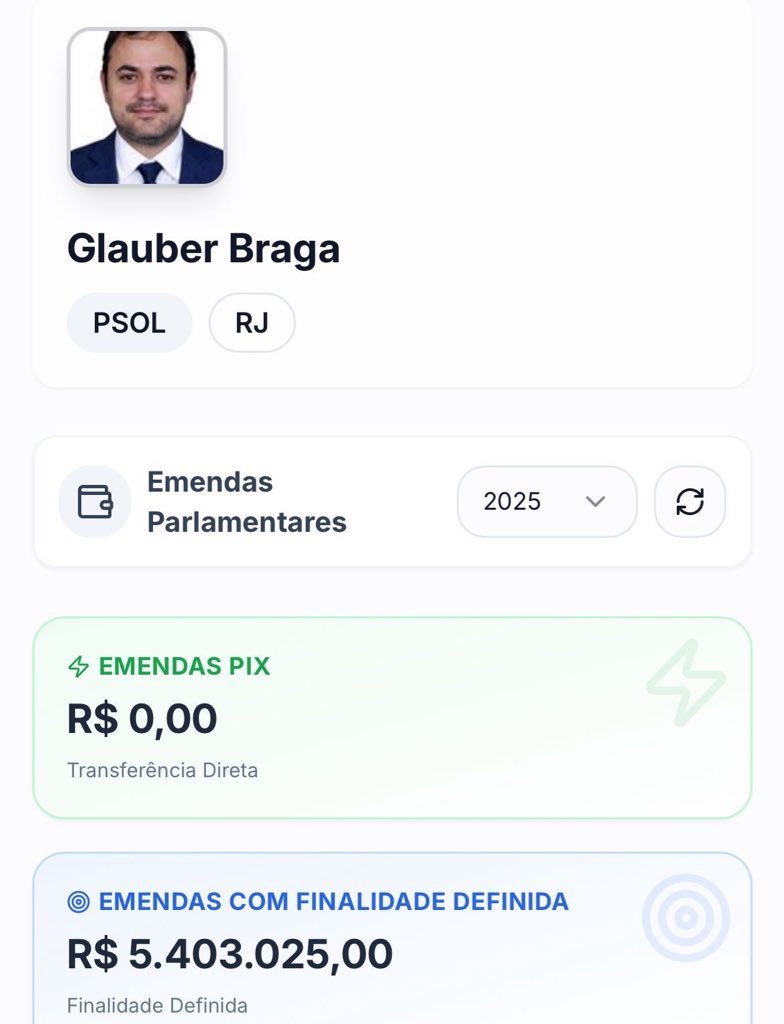Open the 2025 year dropdown
Viewport: 784px width, 1024px height.
546,501
